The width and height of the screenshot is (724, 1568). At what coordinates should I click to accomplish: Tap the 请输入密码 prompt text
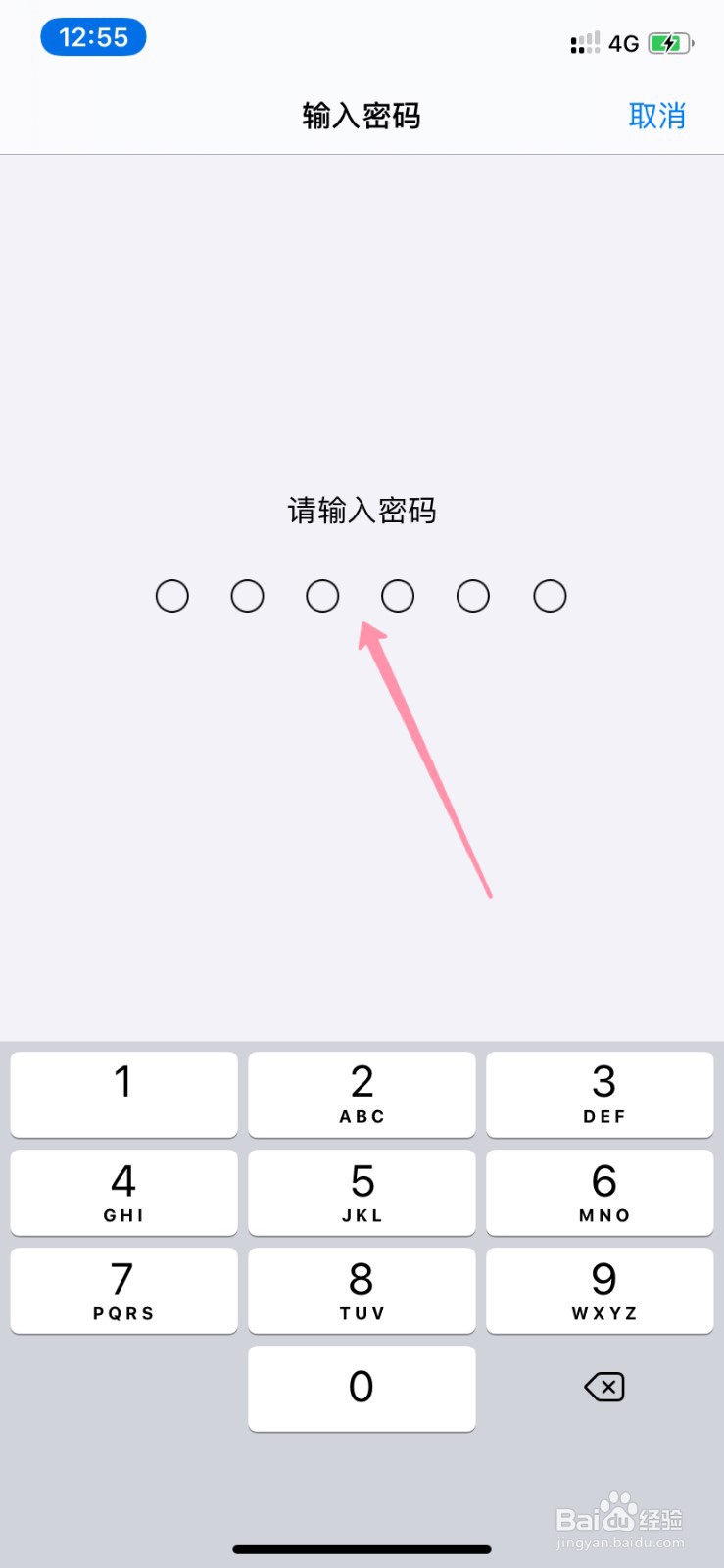[362, 511]
